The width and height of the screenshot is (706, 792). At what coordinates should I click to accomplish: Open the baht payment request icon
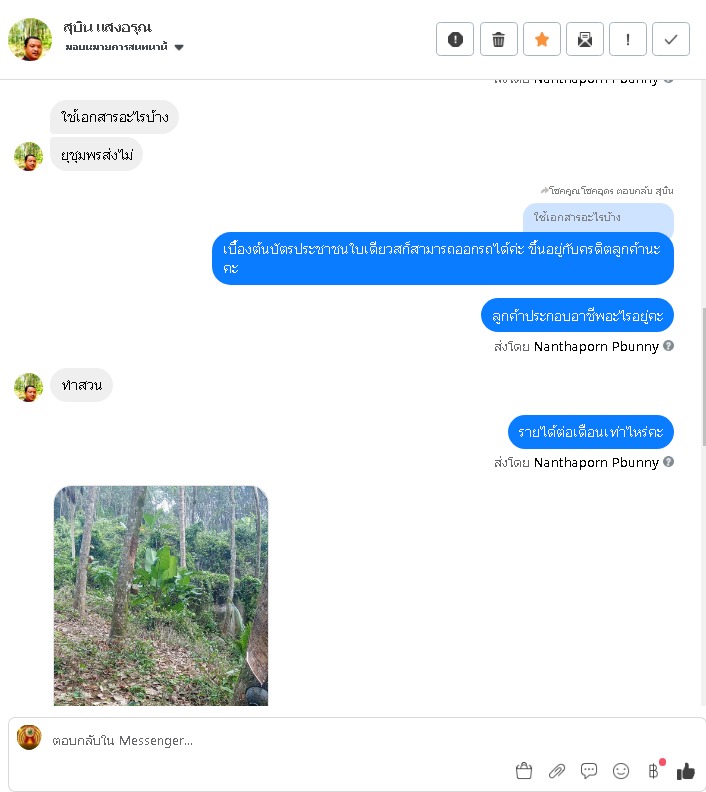tap(653, 771)
